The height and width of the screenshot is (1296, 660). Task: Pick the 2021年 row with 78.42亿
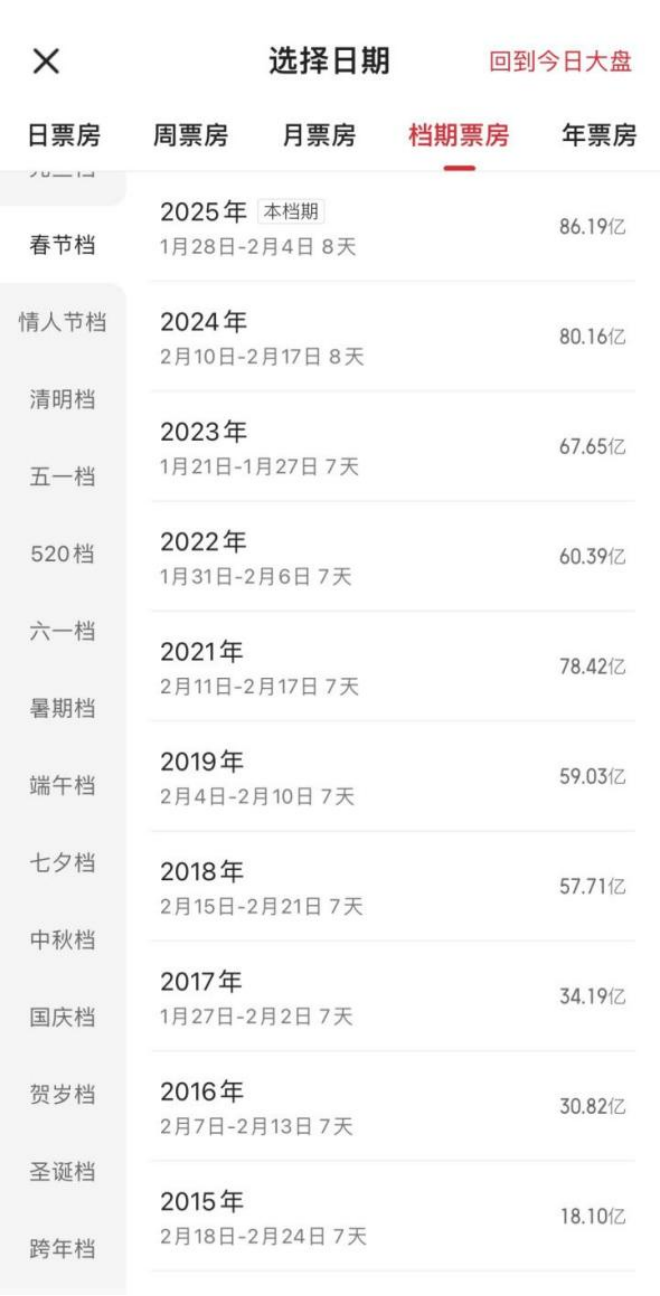click(393, 667)
